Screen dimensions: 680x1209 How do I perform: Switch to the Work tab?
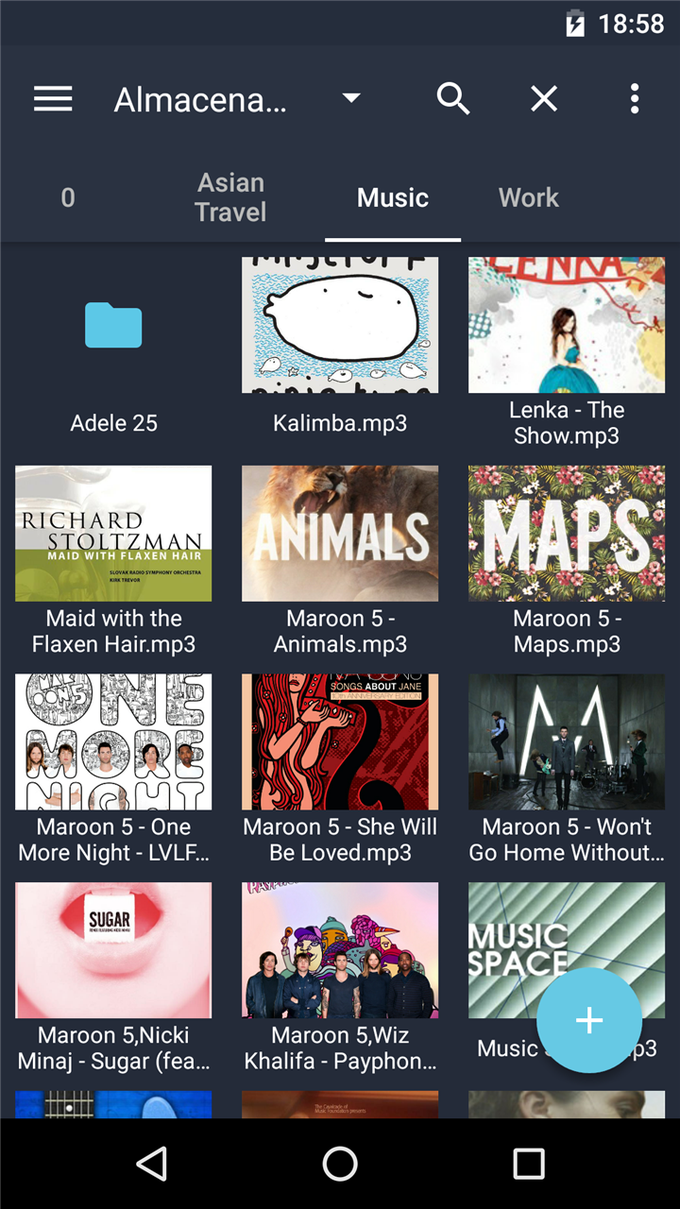pyautogui.click(x=528, y=198)
